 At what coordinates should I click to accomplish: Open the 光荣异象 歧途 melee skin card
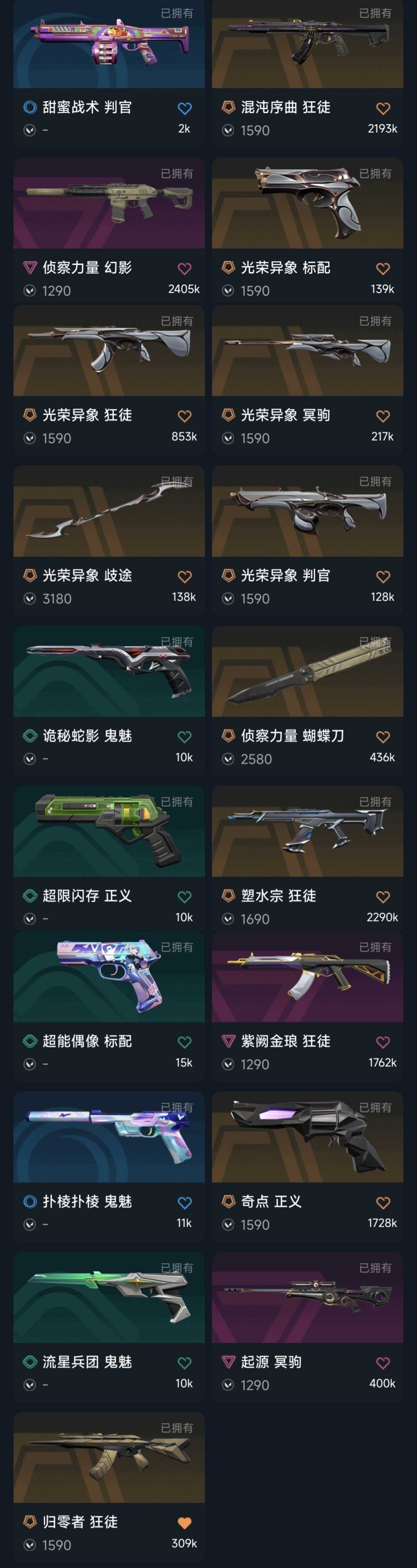109,539
